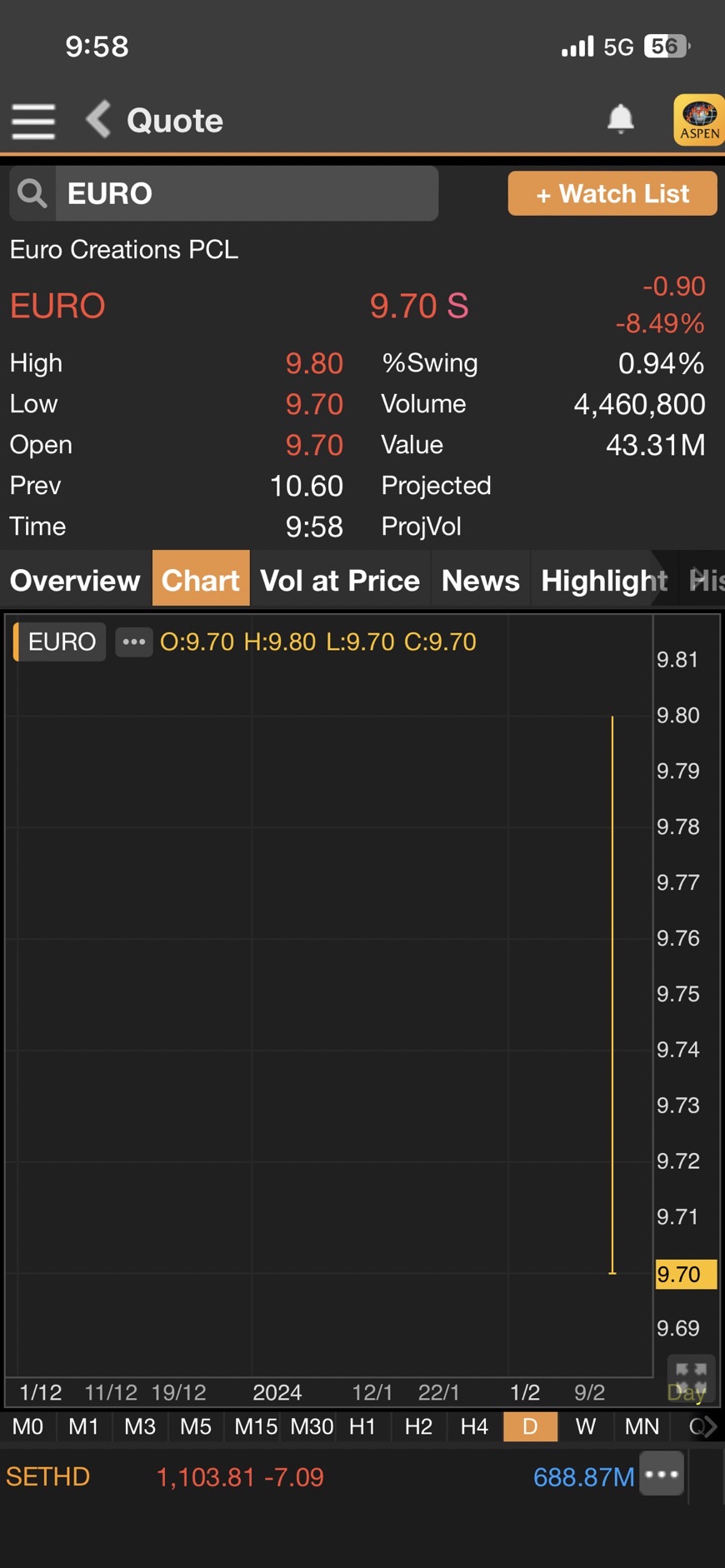Show more timeframes with the right arrow
Image resolution: width=725 pixels, height=1568 pixels.
point(709,1426)
